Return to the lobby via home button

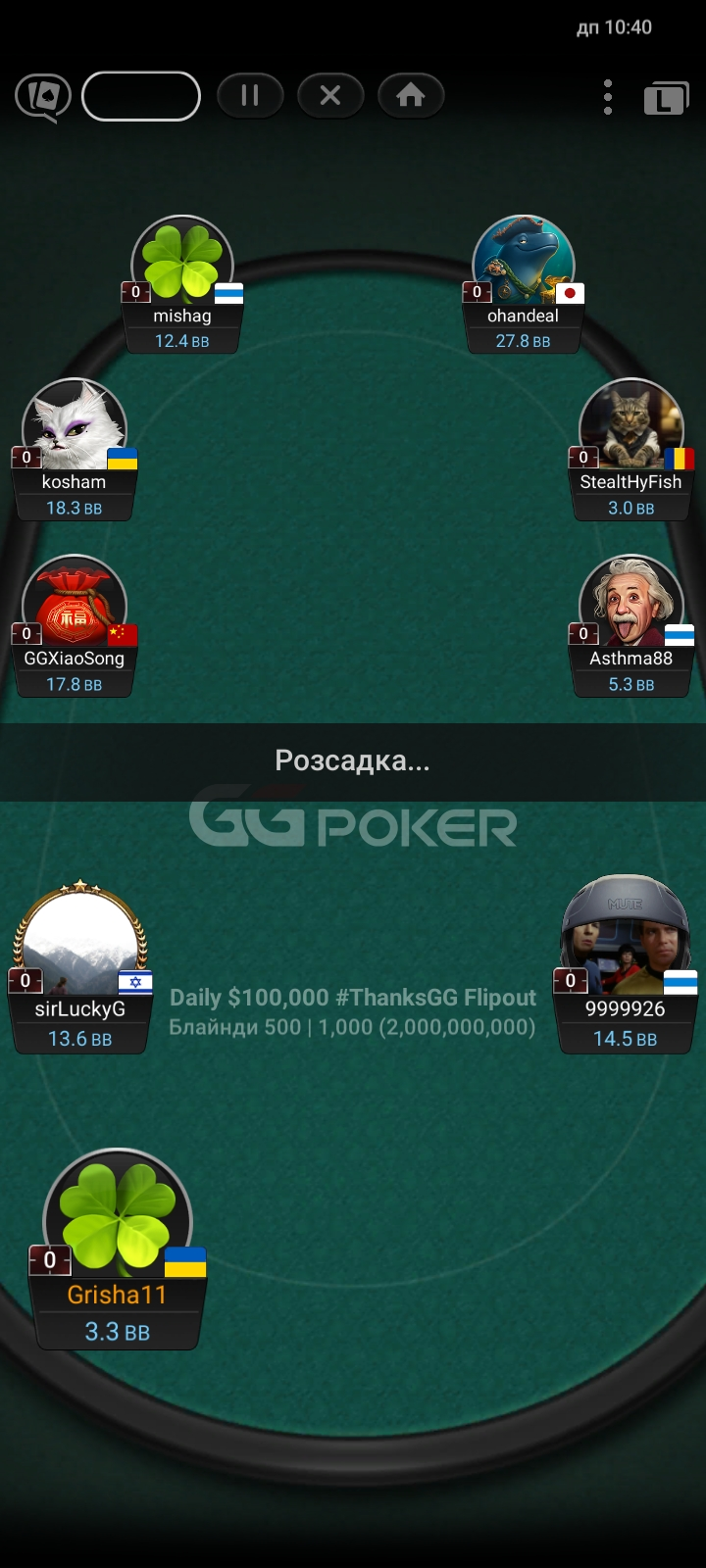pos(411,95)
